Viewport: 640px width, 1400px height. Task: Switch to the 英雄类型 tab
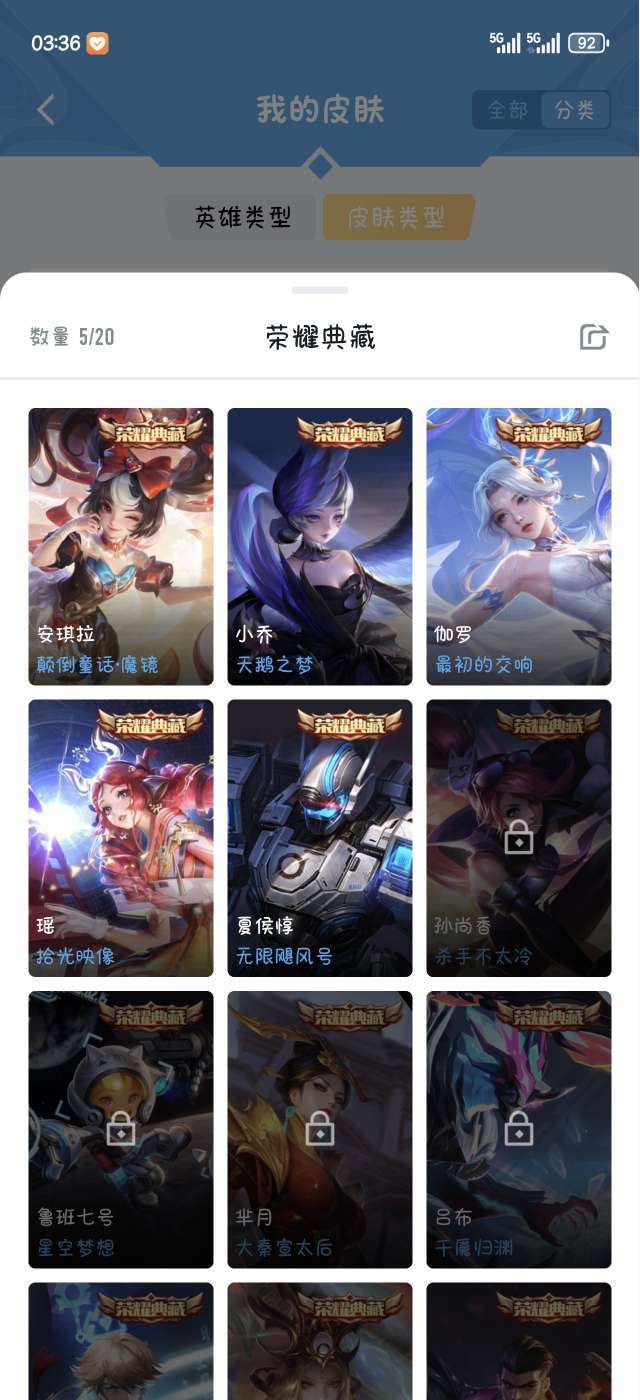pyautogui.click(x=243, y=217)
